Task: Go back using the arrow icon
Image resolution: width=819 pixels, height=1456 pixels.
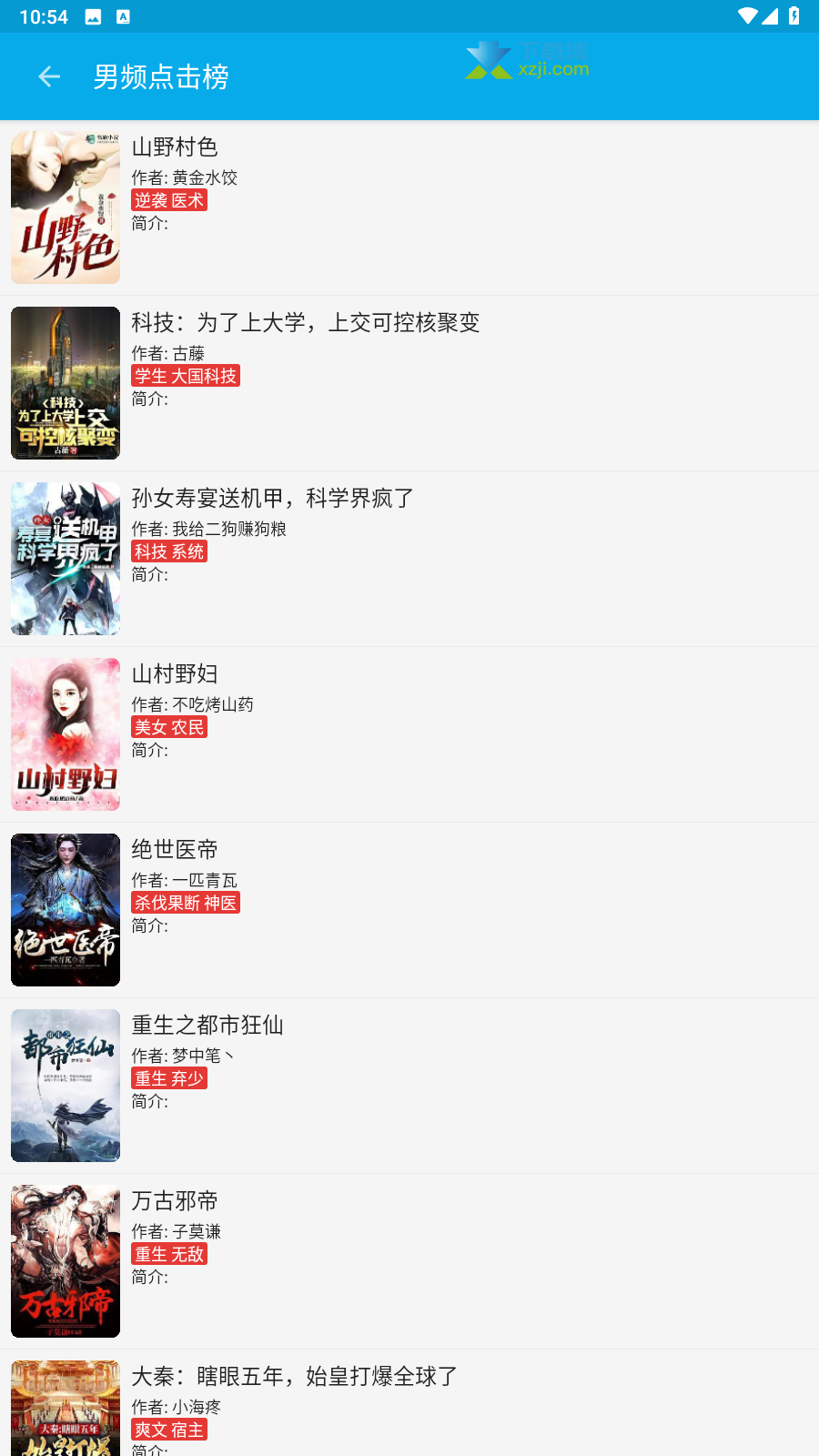Action: [x=49, y=77]
